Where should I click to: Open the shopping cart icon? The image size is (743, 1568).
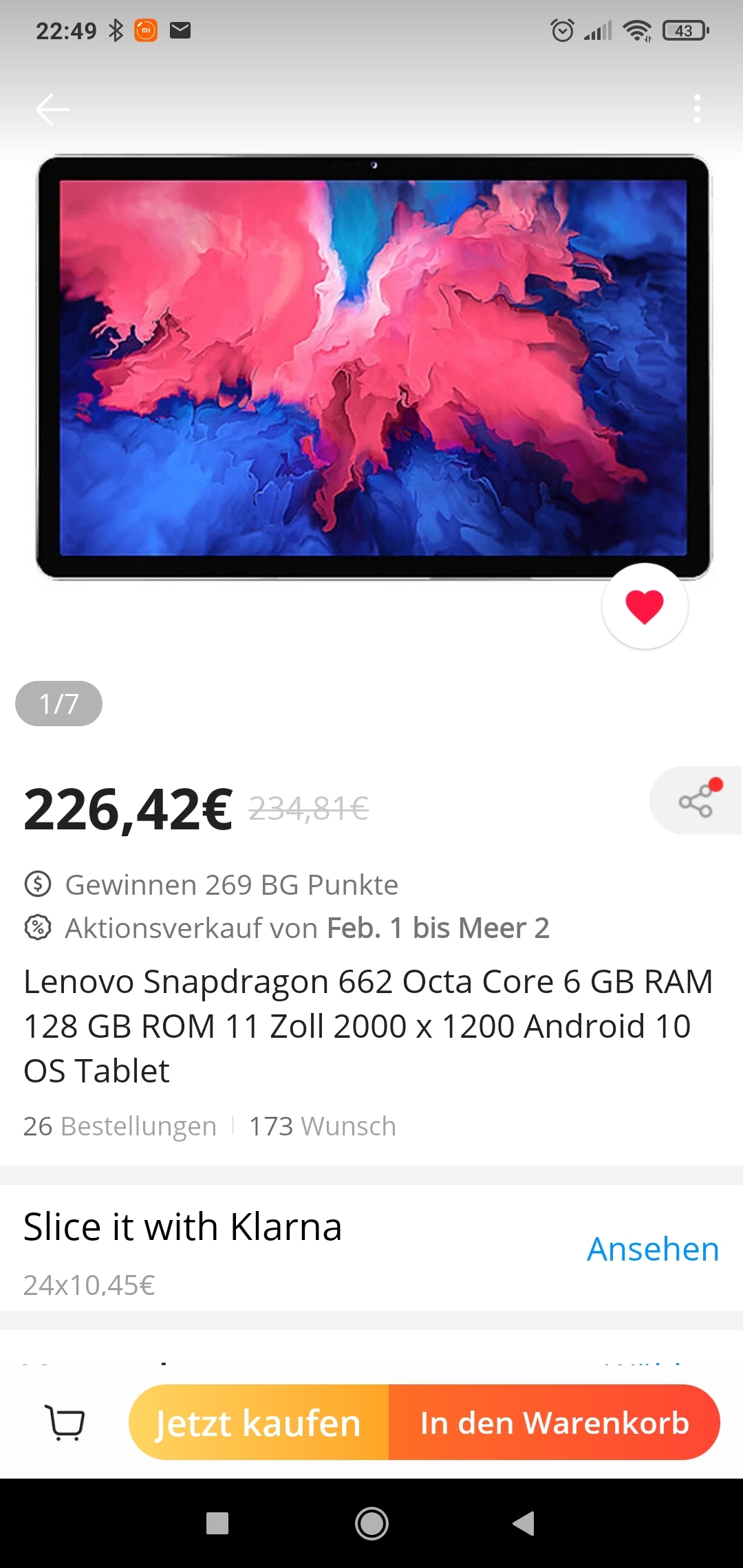pyautogui.click(x=65, y=1422)
